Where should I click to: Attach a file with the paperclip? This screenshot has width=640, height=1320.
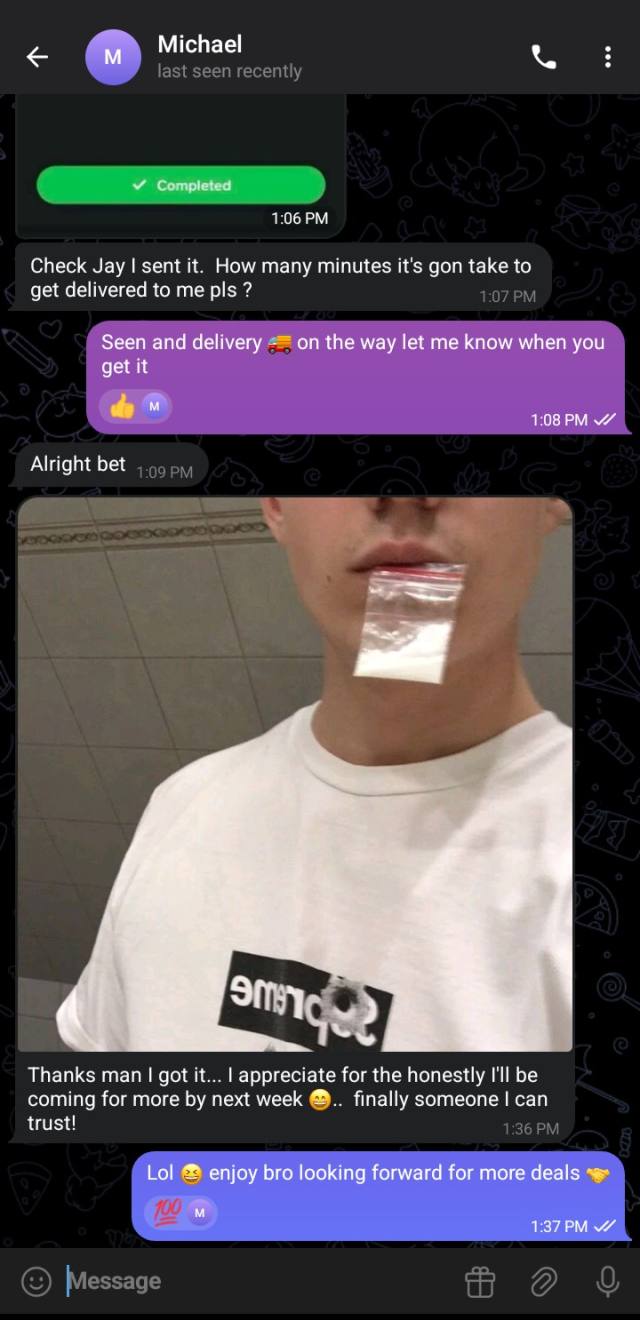pos(543,1282)
